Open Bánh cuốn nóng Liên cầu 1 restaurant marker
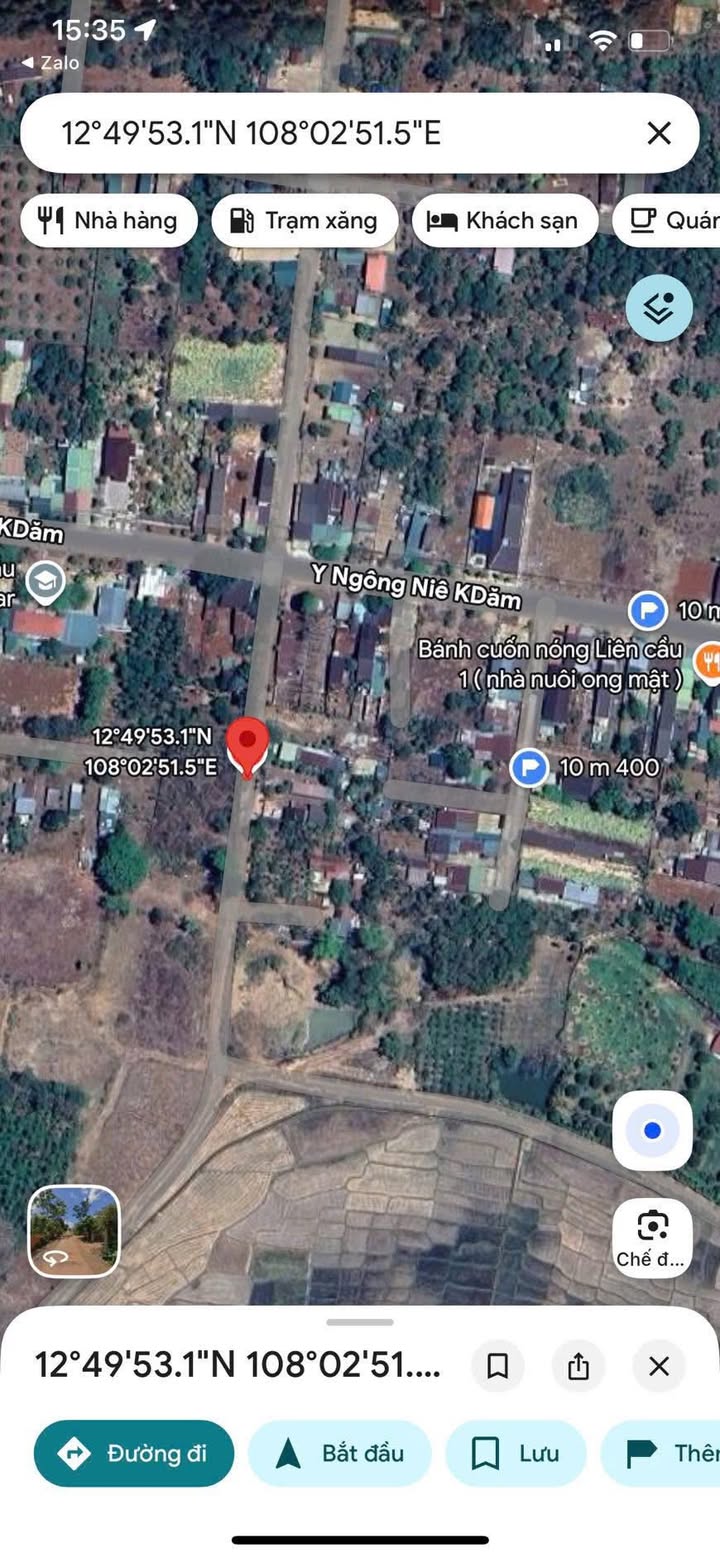720x1558 pixels. click(x=708, y=663)
